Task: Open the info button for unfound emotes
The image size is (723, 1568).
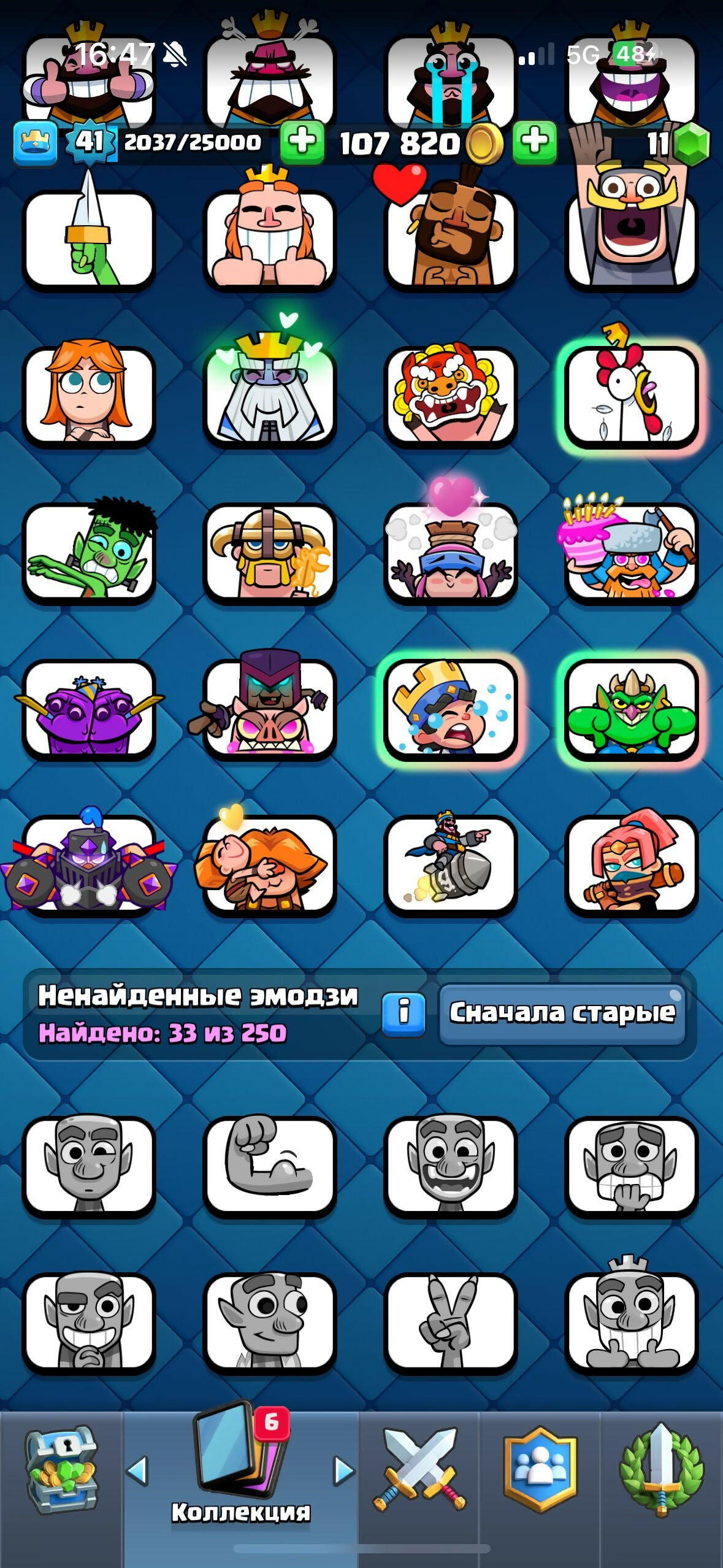Action: point(403,1014)
